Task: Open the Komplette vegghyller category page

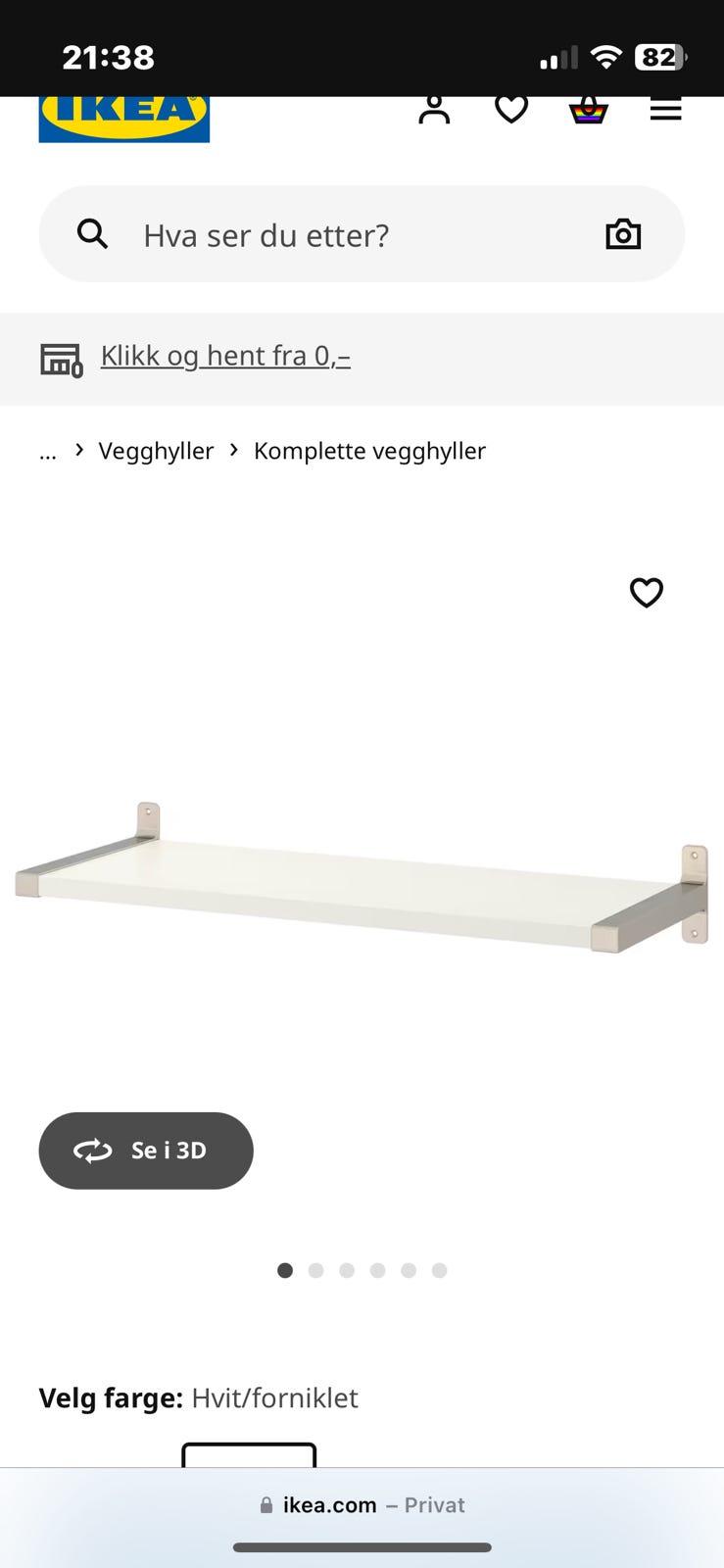Action: pyautogui.click(x=369, y=451)
